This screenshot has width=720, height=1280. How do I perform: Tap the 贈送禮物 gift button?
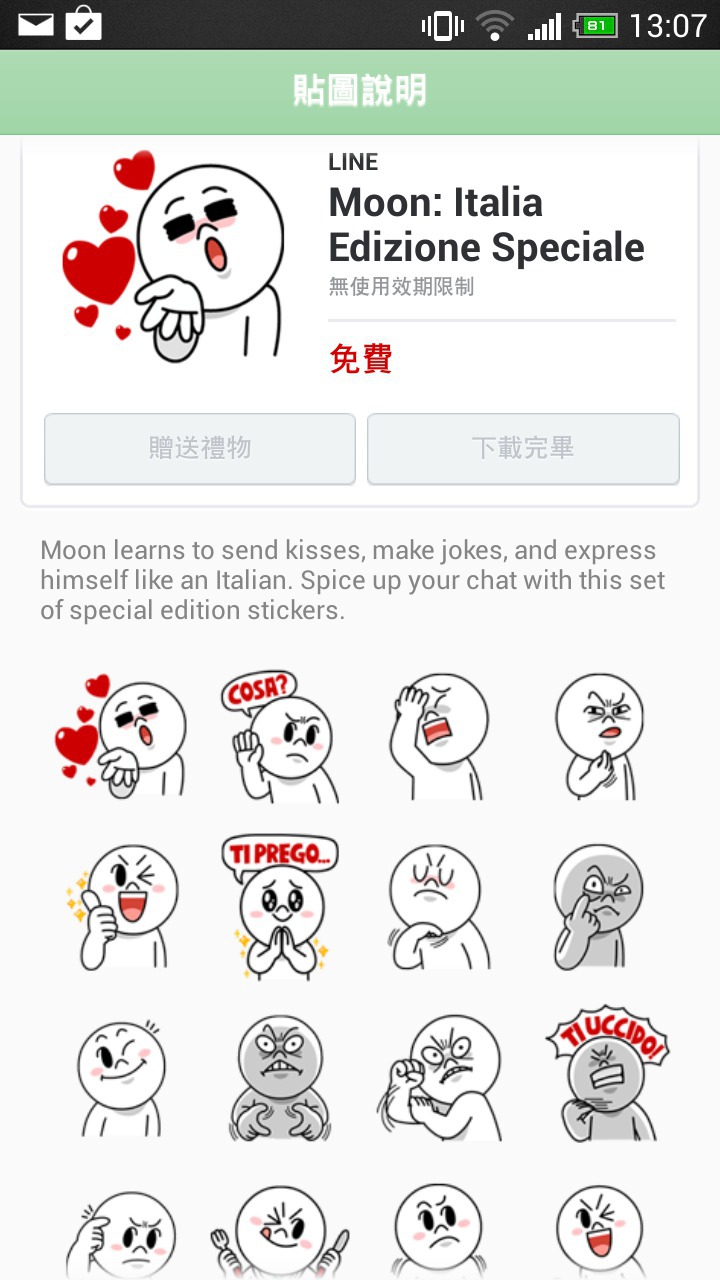(200, 448)
